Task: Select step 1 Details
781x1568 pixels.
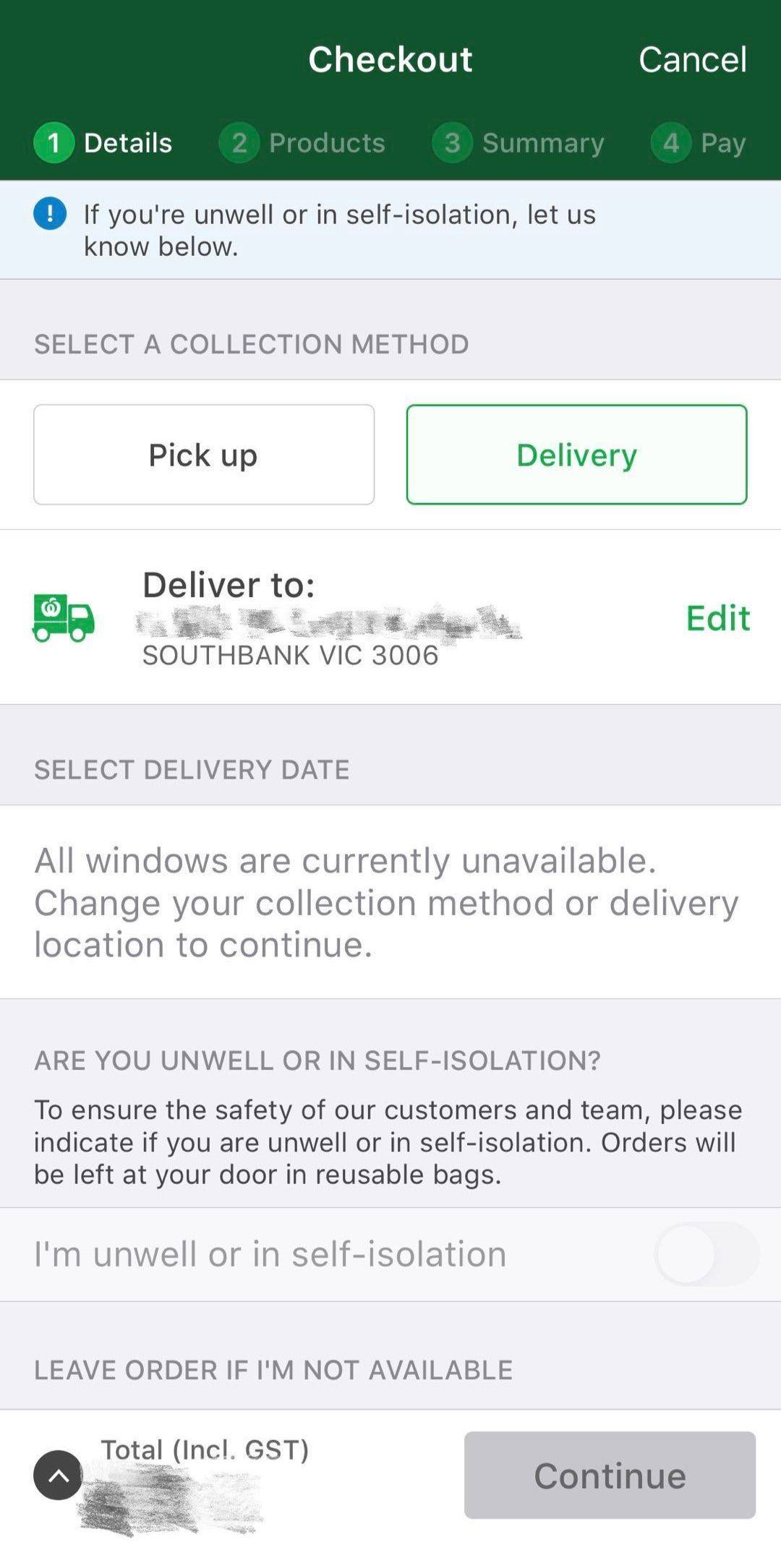Action: point(103,143)
